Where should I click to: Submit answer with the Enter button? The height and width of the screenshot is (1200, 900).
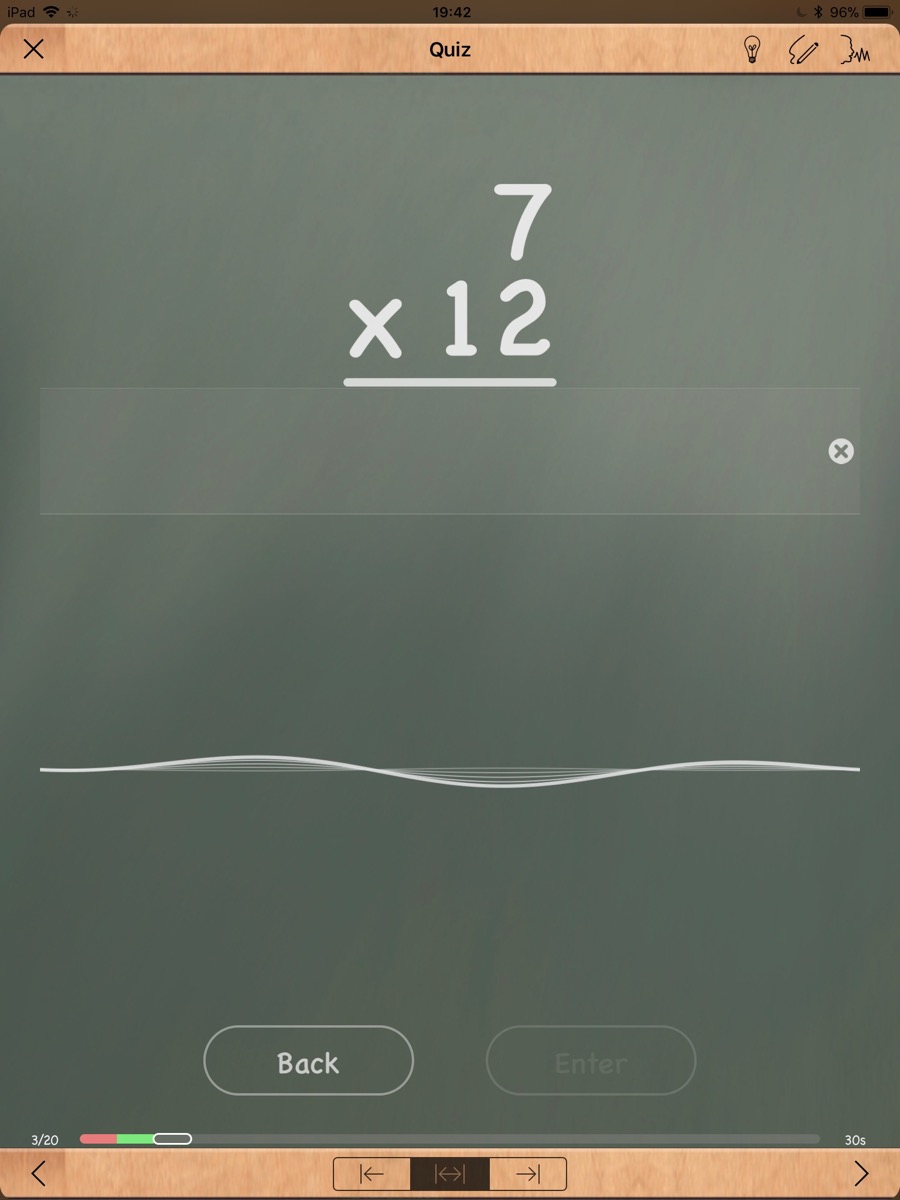590,1061
